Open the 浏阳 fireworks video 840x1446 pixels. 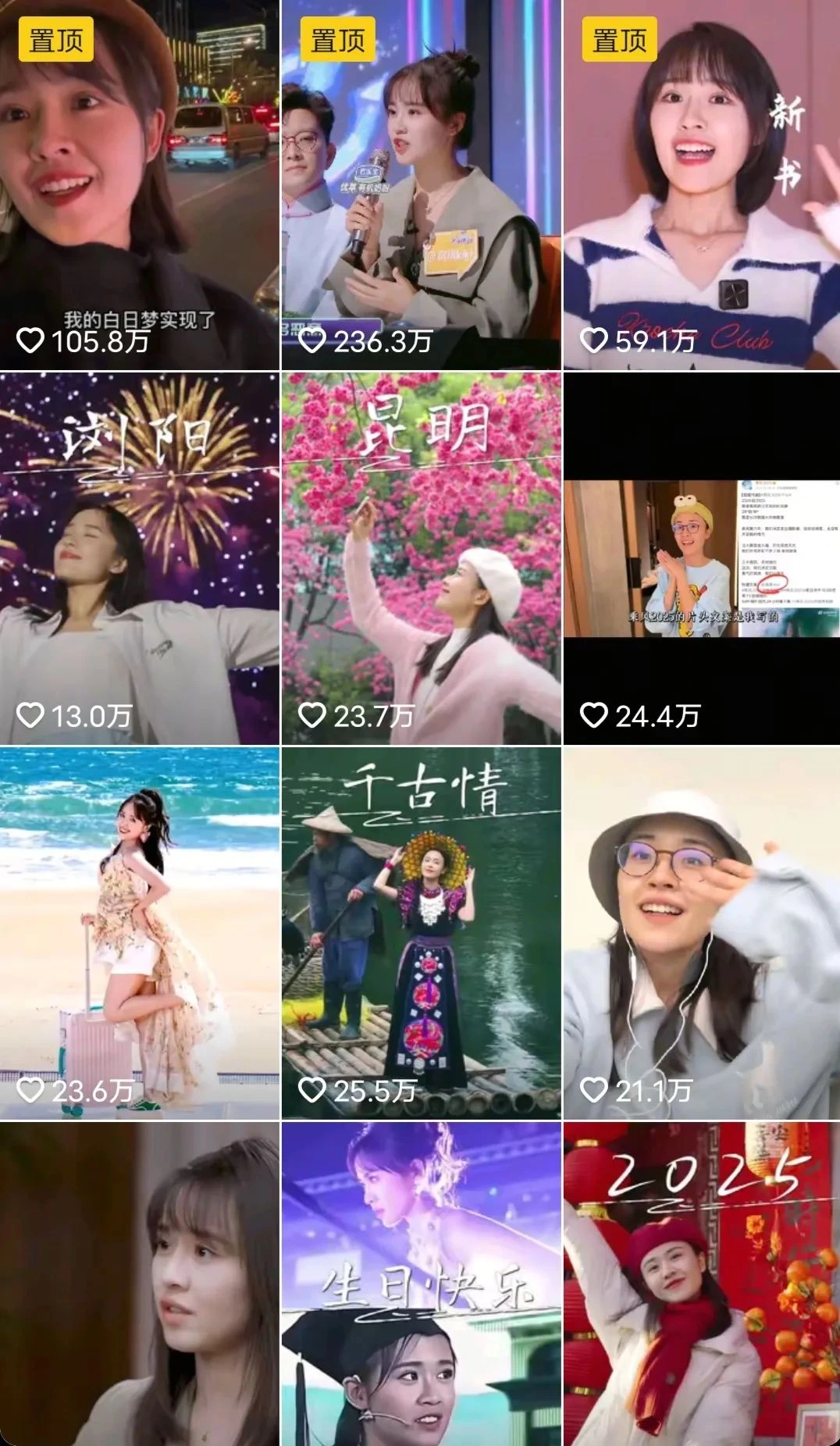[139, 558]
